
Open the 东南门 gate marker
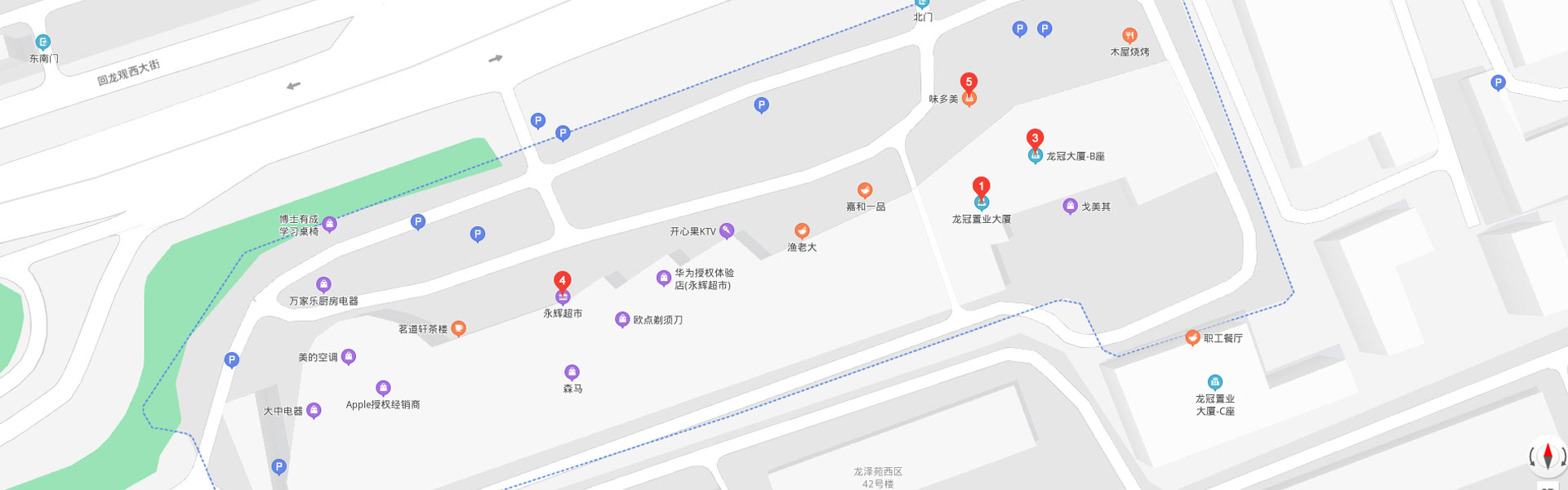tap(43, 42)
